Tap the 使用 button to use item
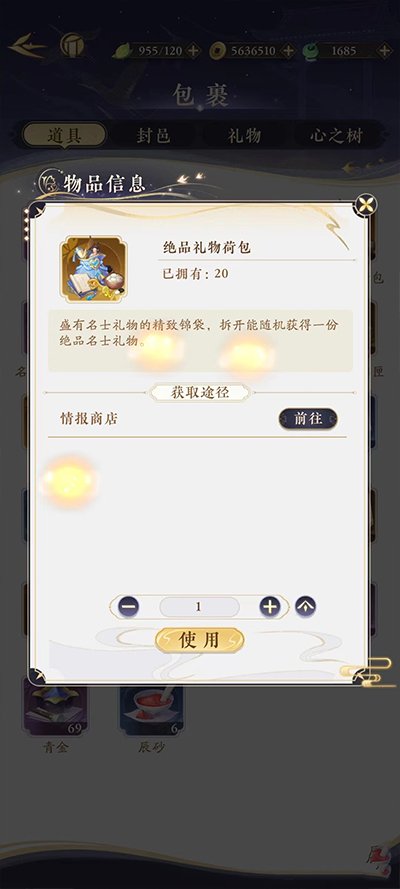The height and width of the screenshot is (889, 400). (199, 640)
